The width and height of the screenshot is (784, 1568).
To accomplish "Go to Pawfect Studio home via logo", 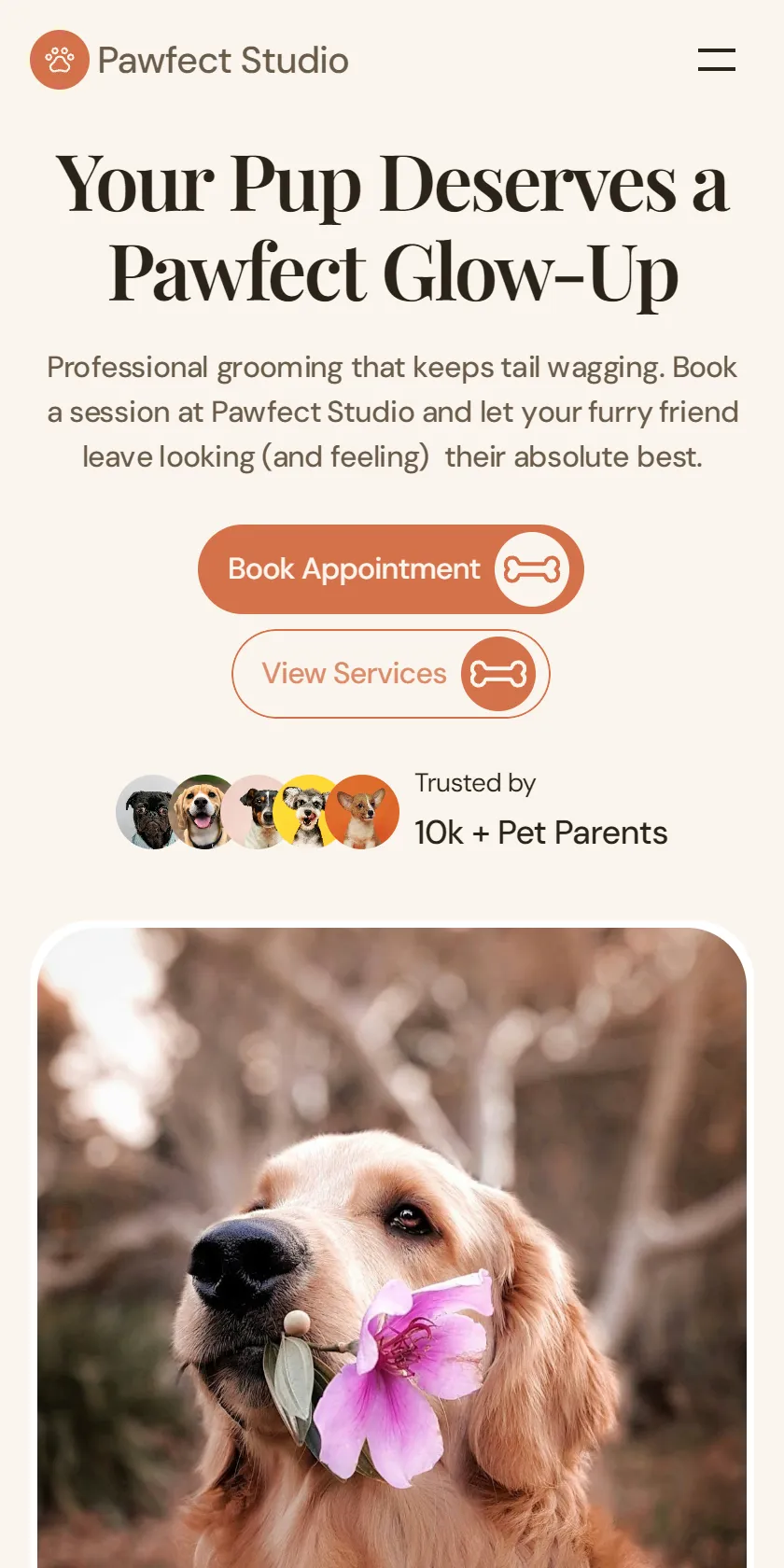I will coord(189,60).
